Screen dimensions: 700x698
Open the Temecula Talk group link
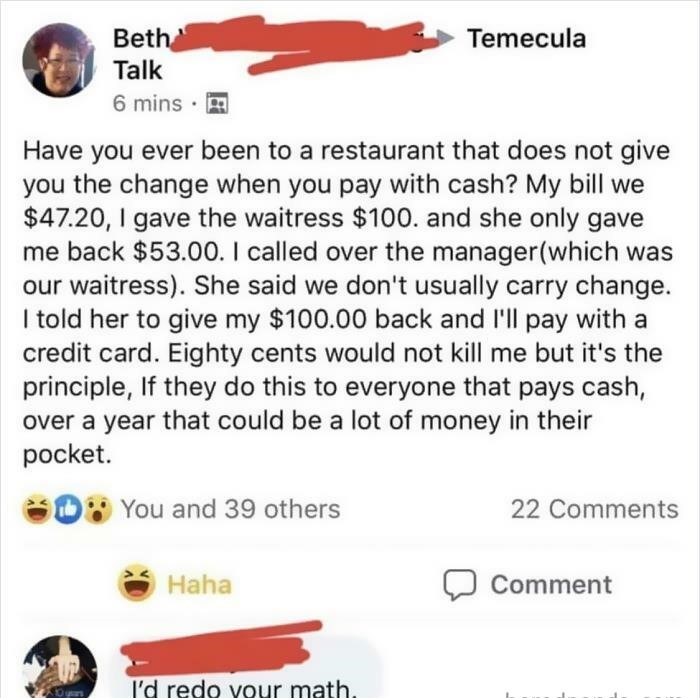click(x=526, y=39)
